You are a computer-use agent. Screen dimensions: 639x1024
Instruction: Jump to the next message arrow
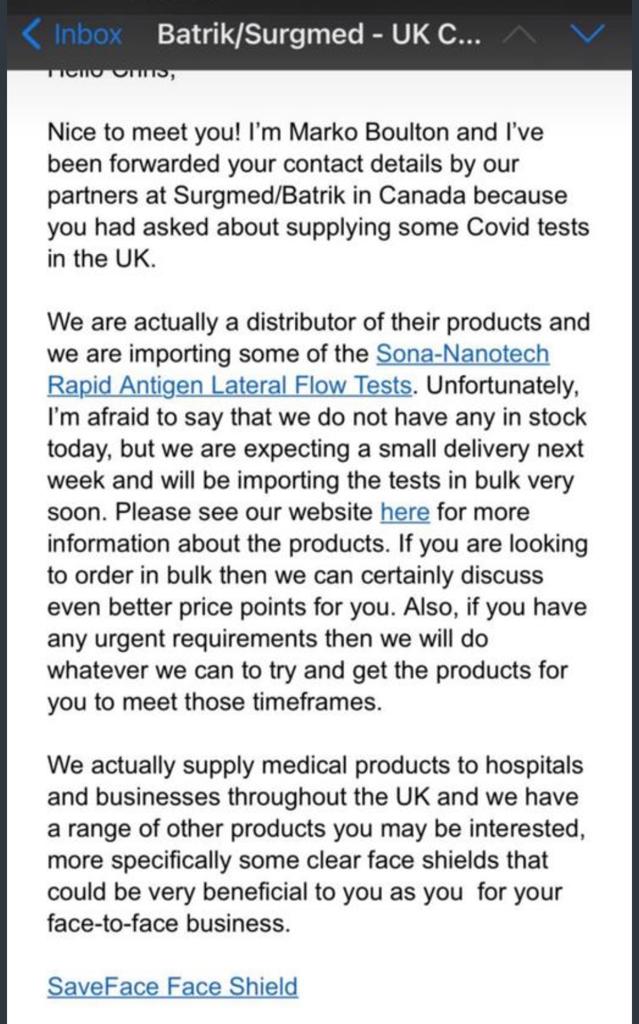click(586, 34)
